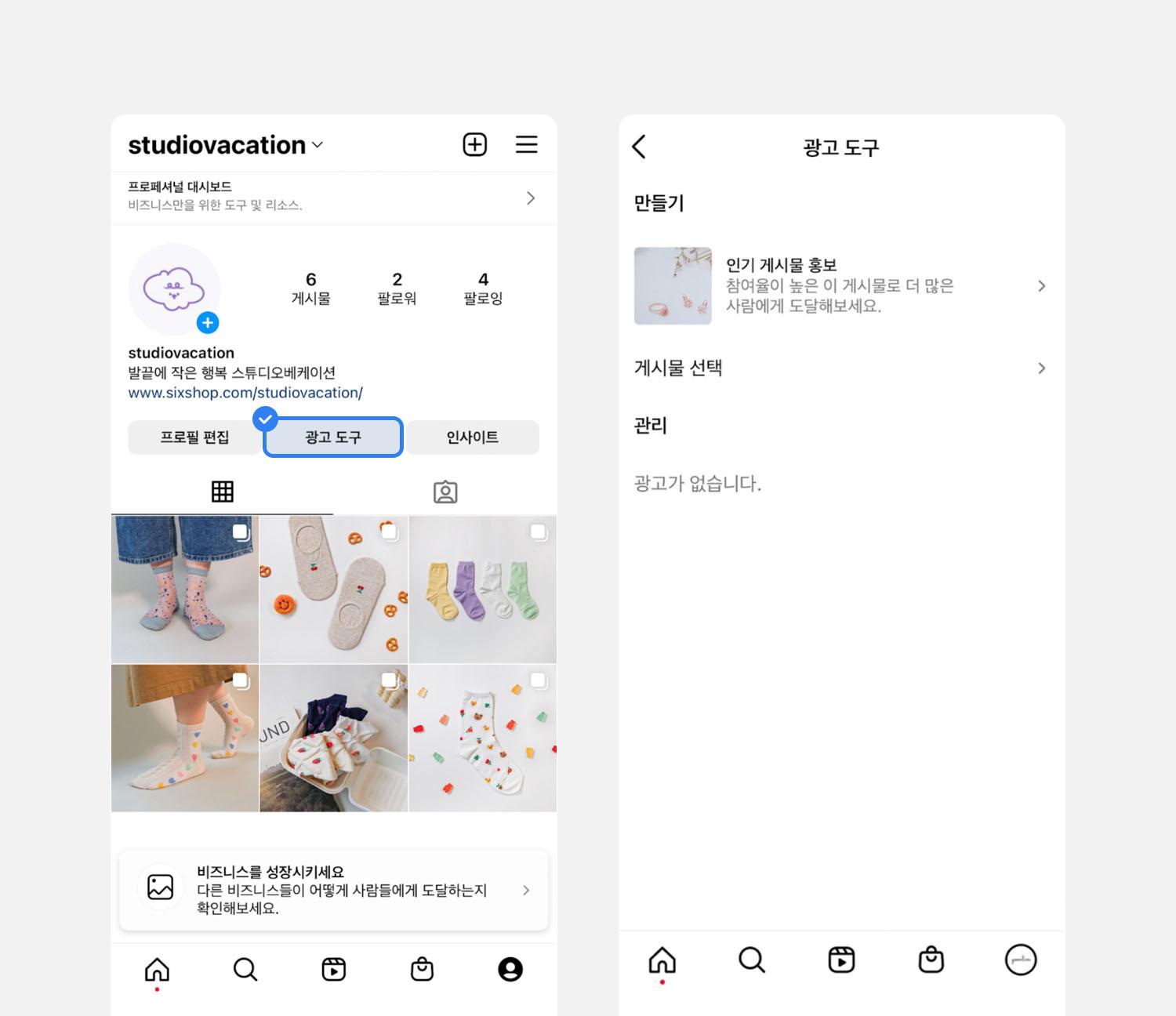Viewport: 1176px width, 1016px height.
Task: Open the new post plus icon
Action: [x=474, y=144]
